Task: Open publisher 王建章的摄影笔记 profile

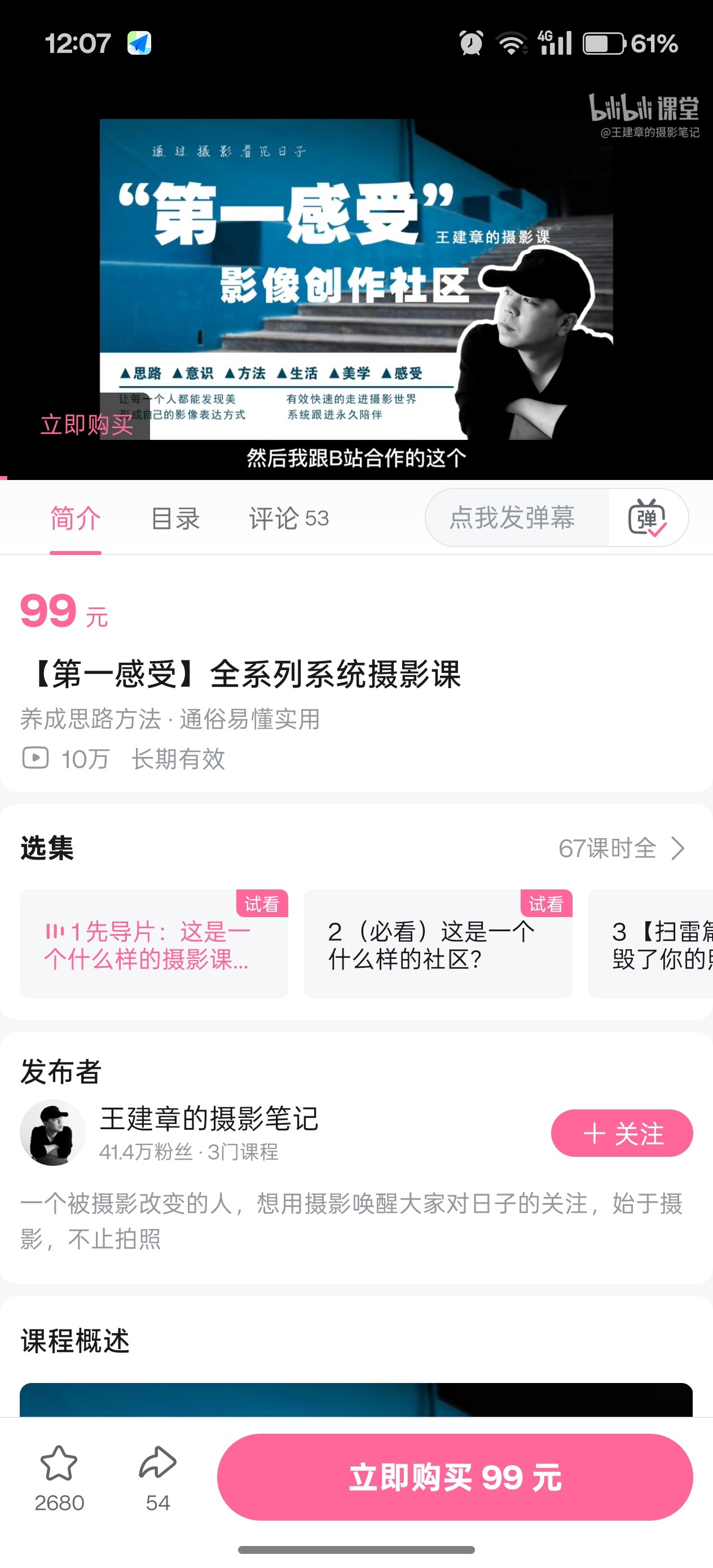Action: click(x=209, y=1119)
